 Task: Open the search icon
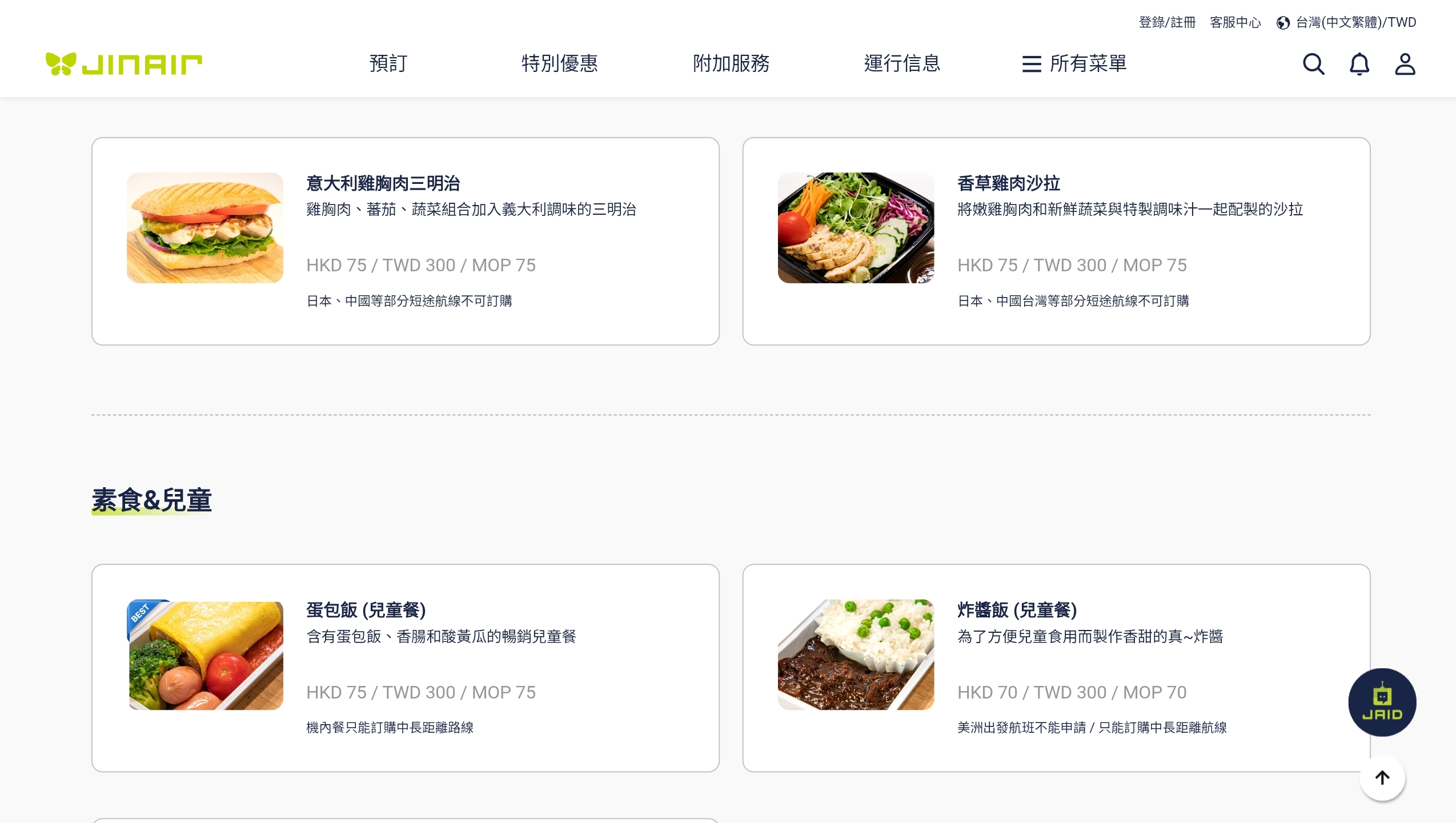click(1313, 64)
